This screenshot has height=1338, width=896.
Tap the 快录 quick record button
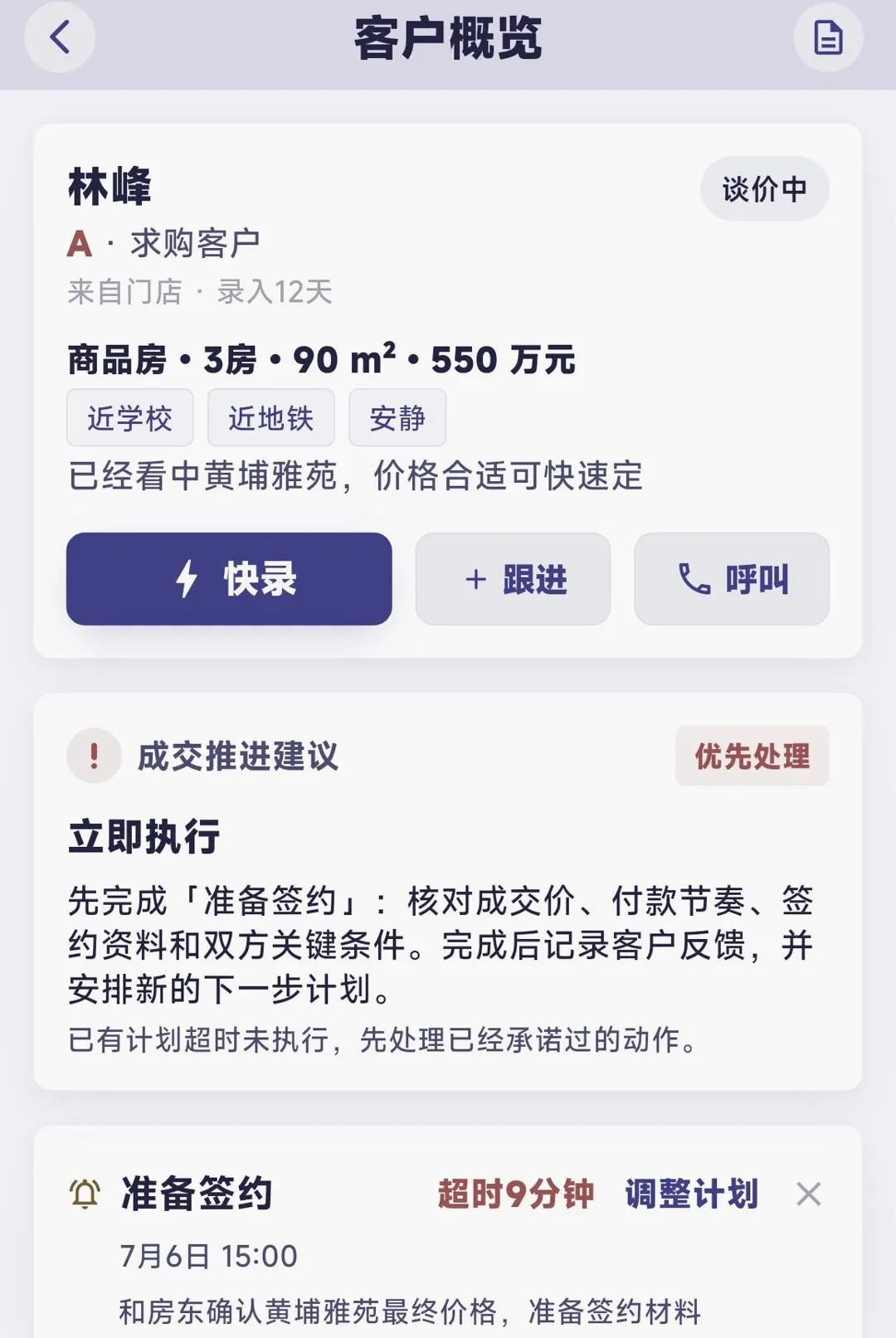point(229,579)
